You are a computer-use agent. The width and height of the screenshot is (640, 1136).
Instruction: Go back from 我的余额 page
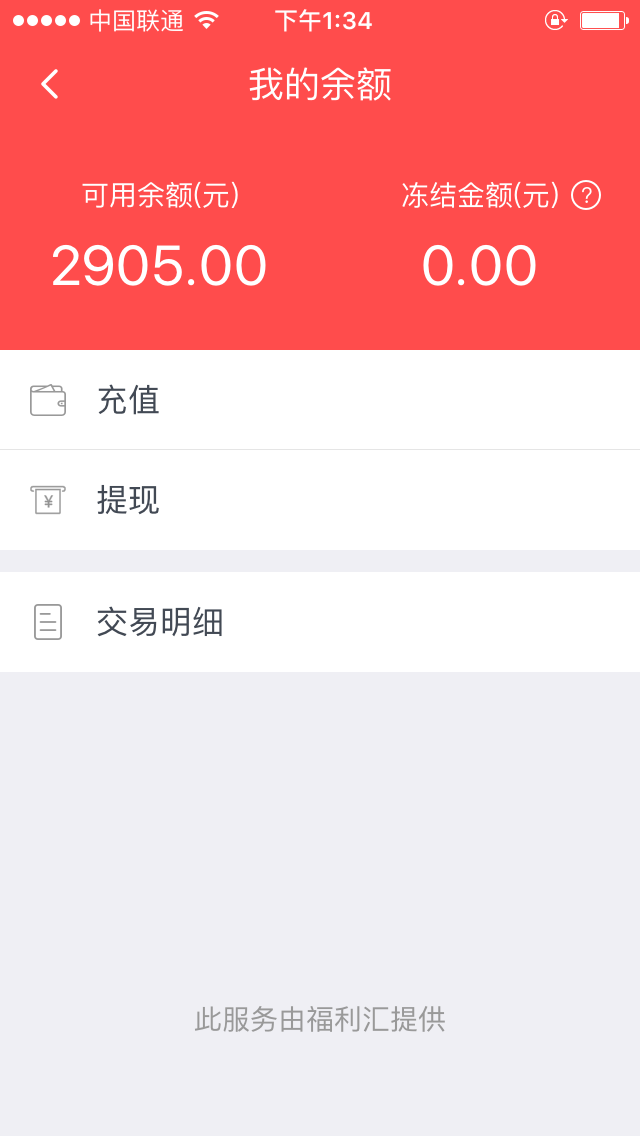50,84
